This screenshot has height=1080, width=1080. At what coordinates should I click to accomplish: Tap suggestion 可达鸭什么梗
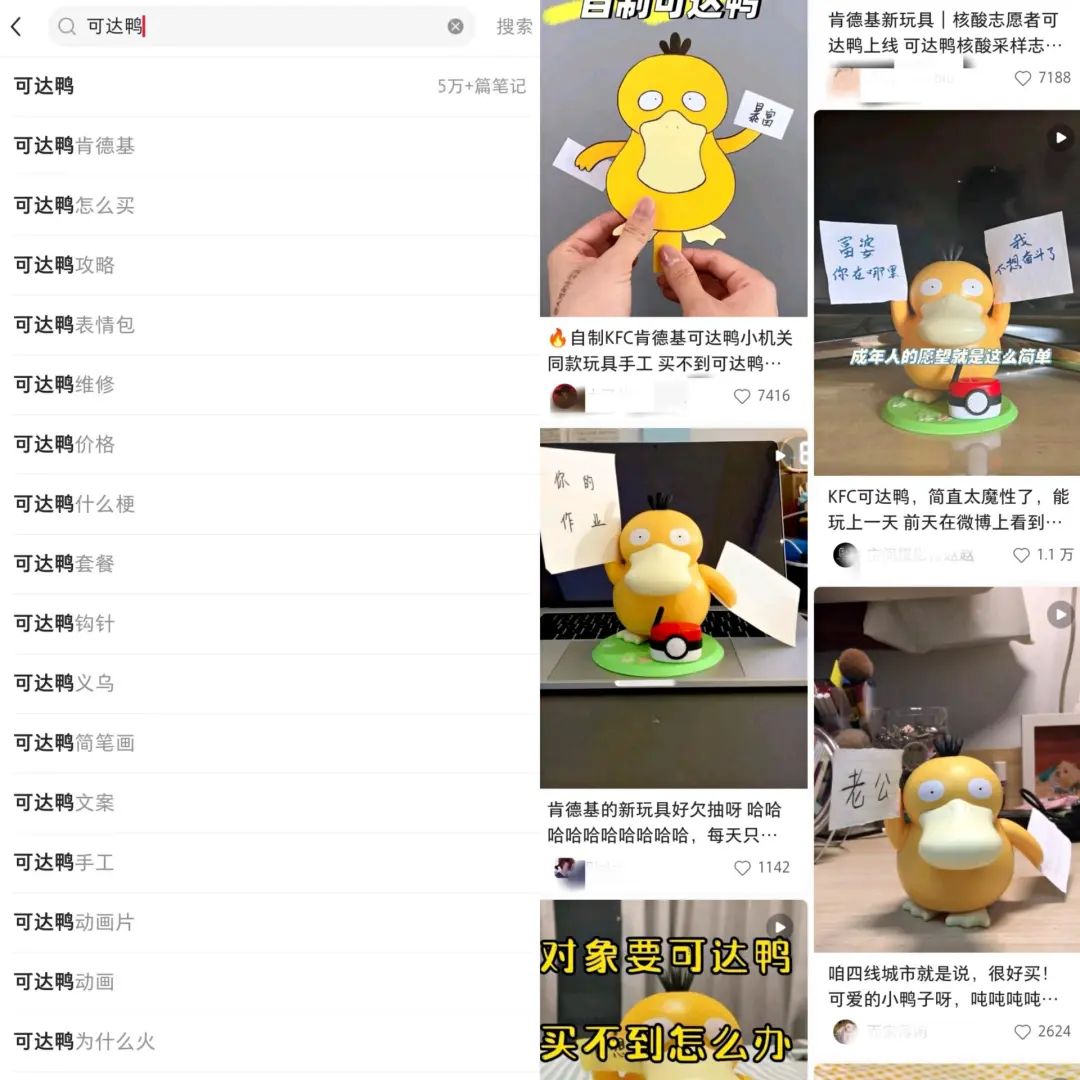pos(74,504)
